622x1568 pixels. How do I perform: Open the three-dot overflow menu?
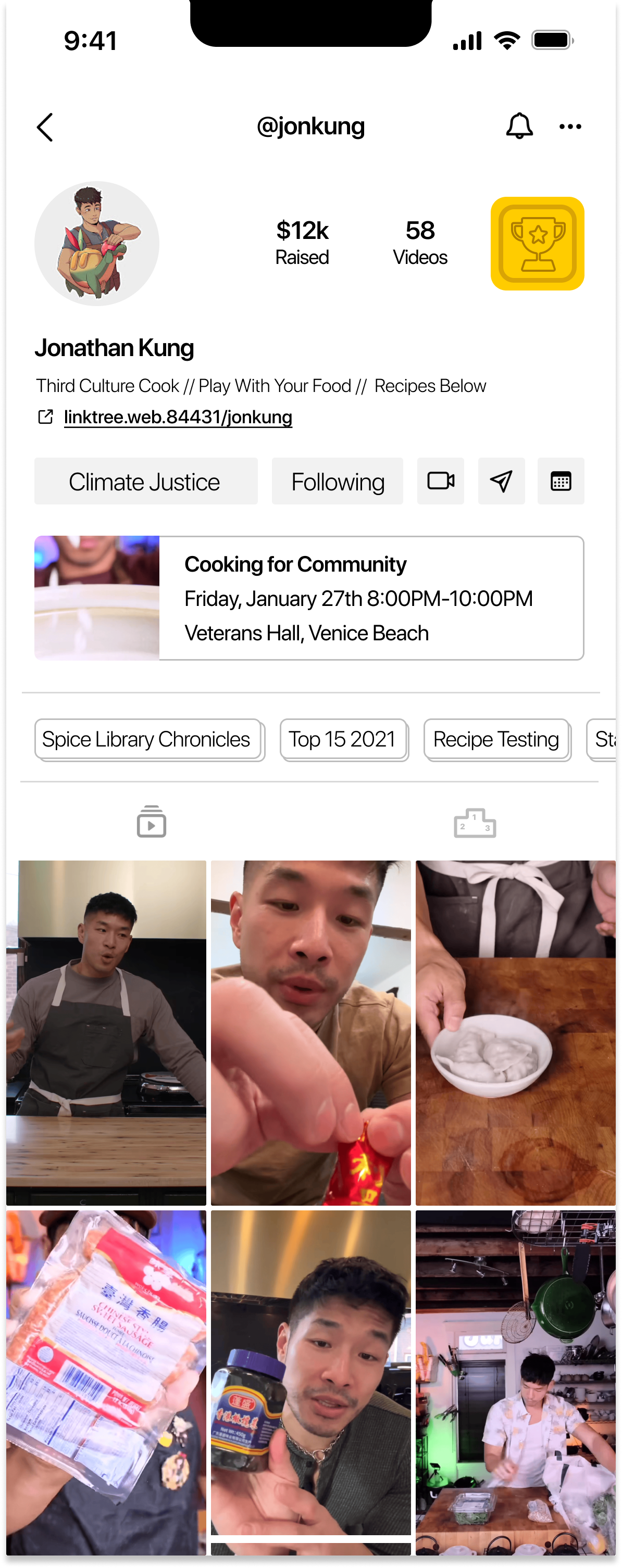569,127
